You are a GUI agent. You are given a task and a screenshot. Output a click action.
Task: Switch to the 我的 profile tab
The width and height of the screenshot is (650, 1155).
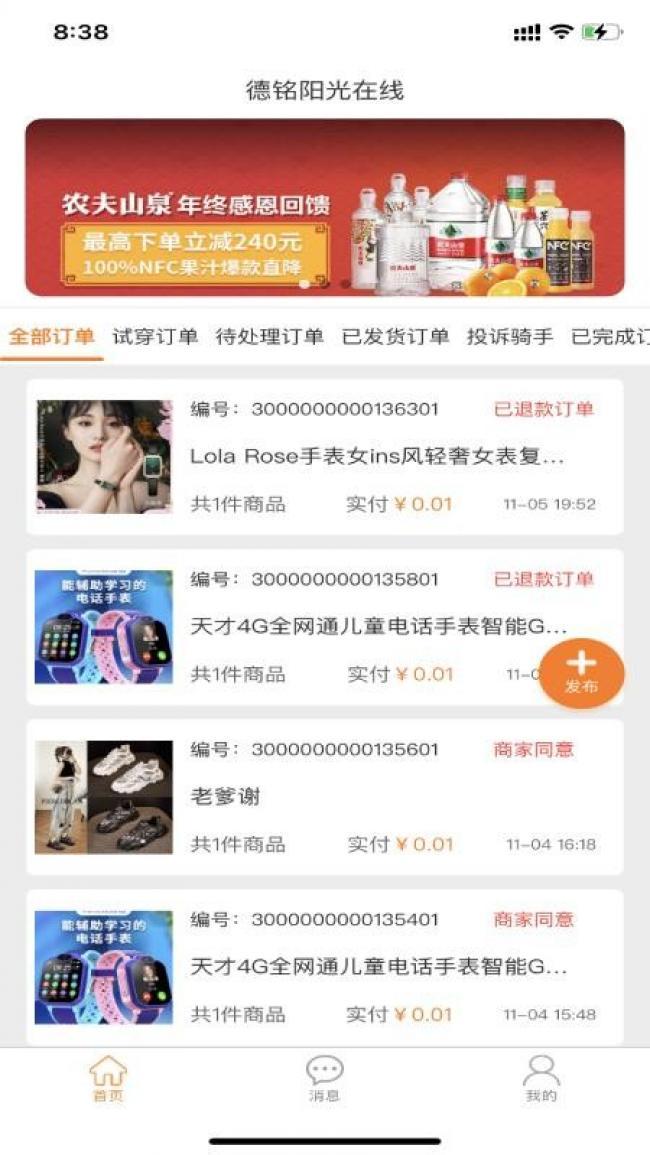(x=541, y=1078)
